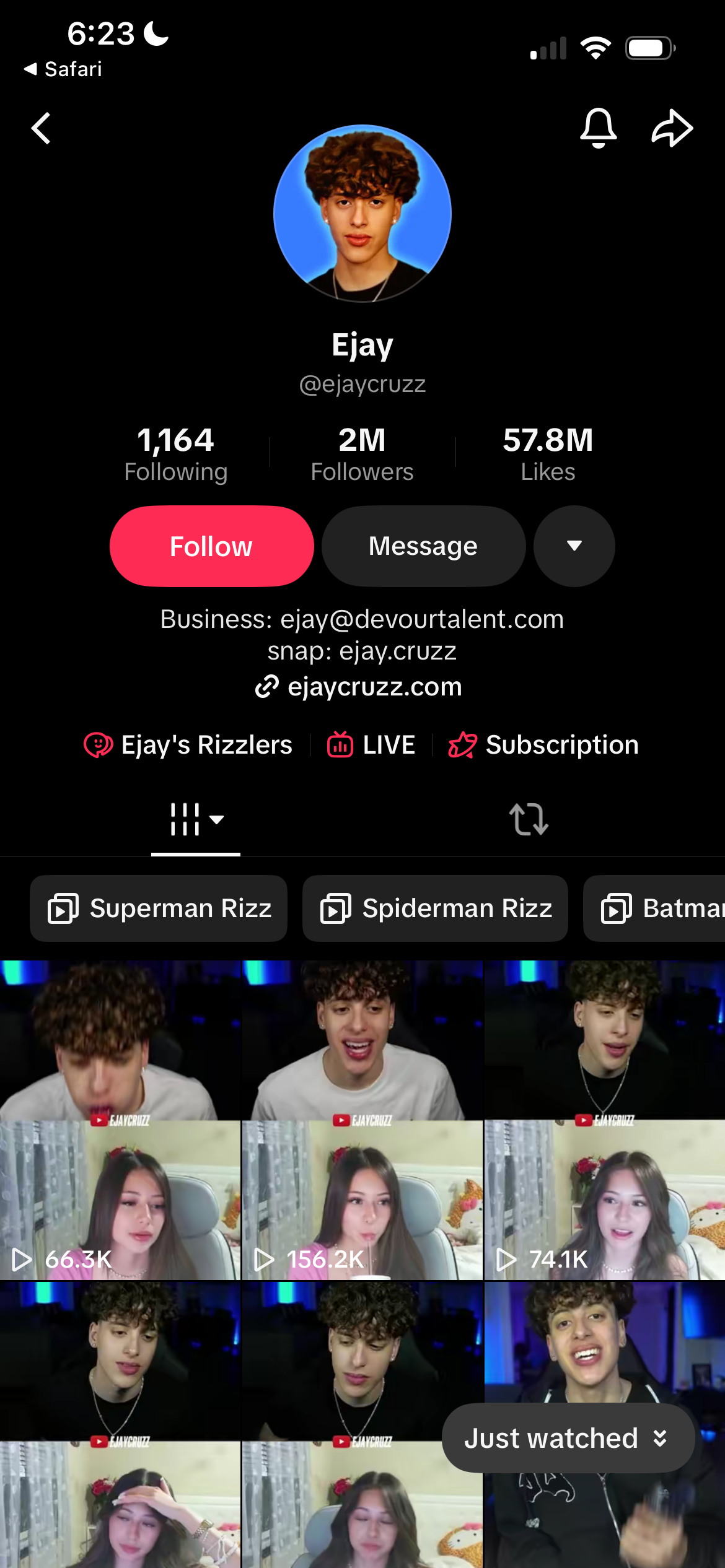Open the LIVE section
725x1568 pixels.
371,745
